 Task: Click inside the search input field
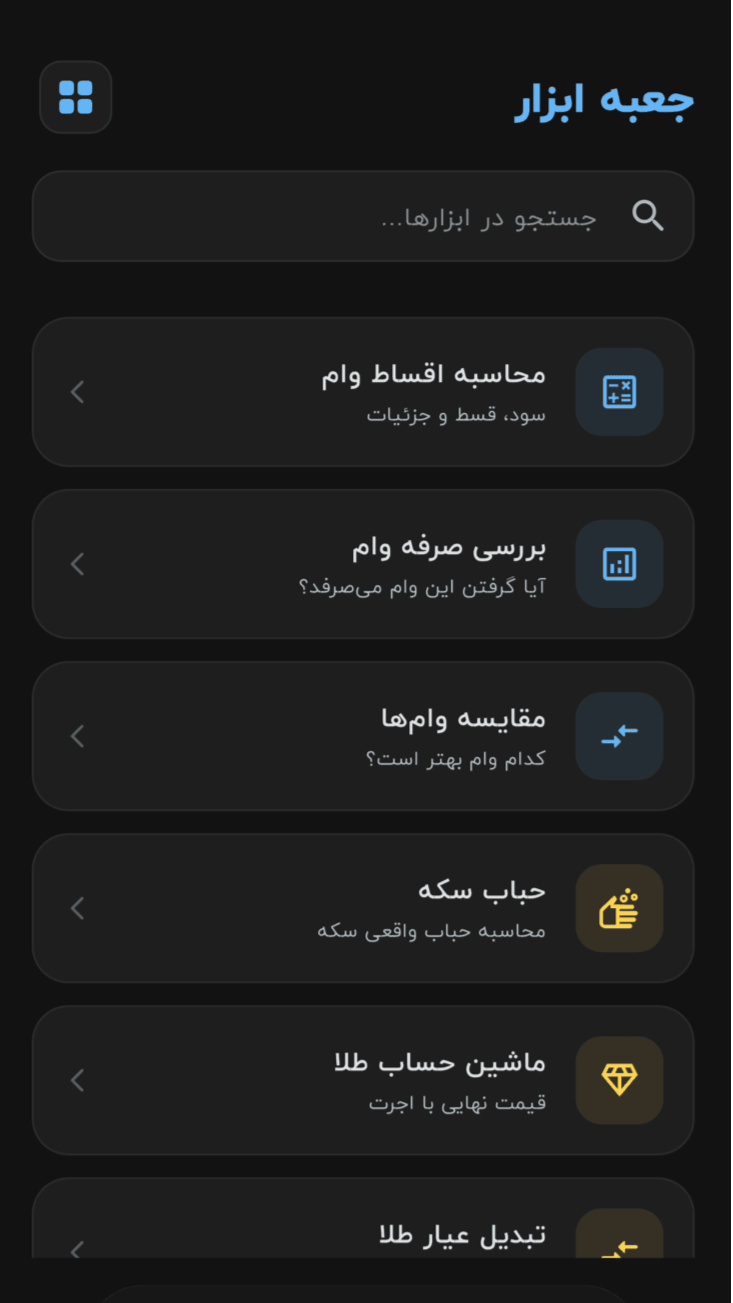click(450, 216)
